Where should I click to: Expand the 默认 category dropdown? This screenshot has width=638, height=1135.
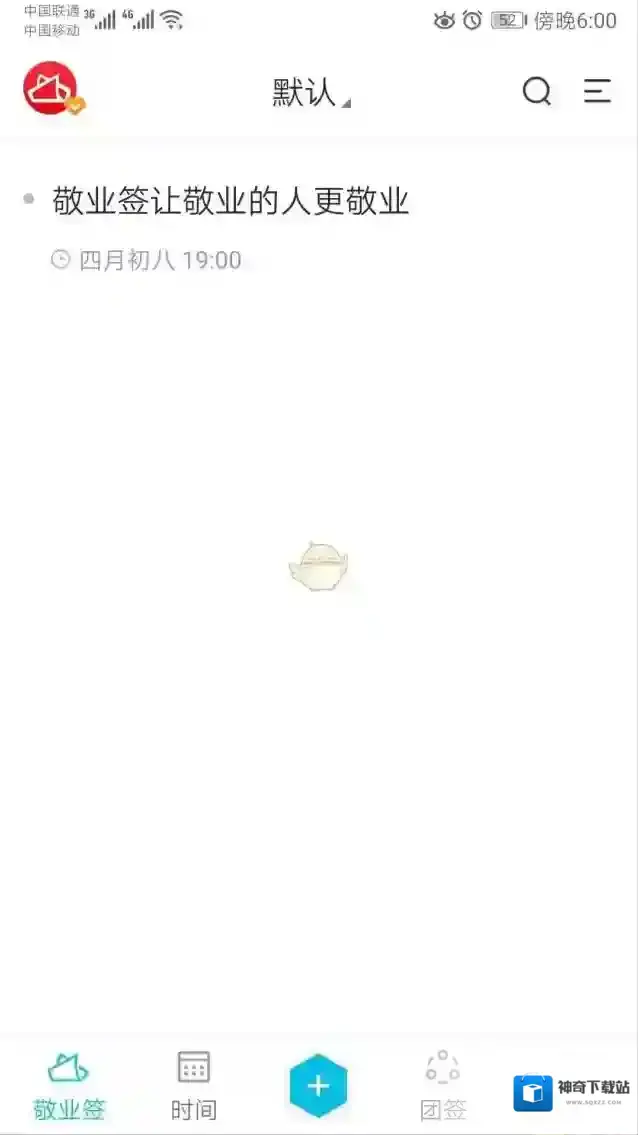(310, 93)
